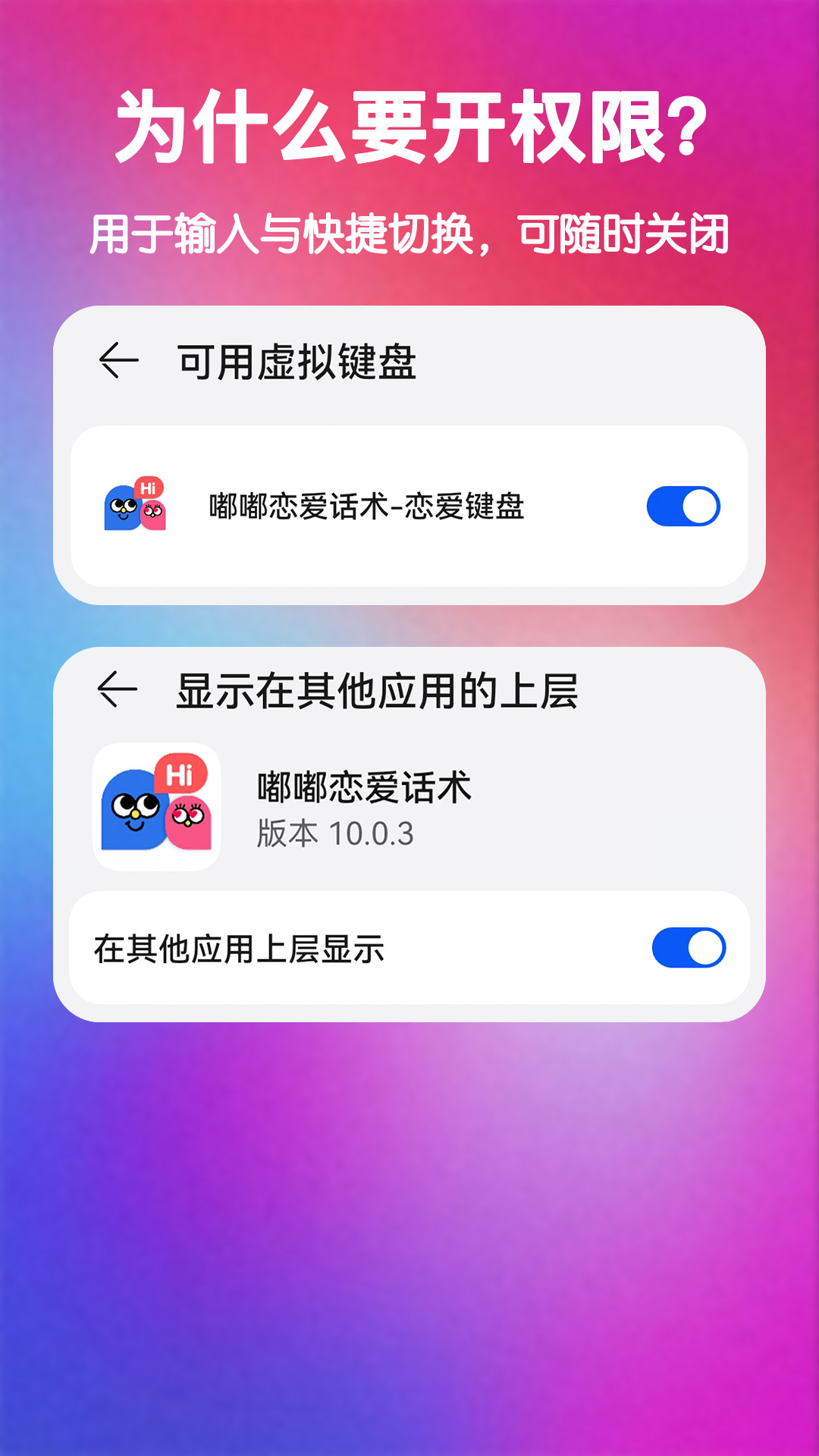Click the back arrow in 显示在其他应用的上层 panel
Image resolution: width=819 pixels, height=1456 pixels.
tap(121, 689)
